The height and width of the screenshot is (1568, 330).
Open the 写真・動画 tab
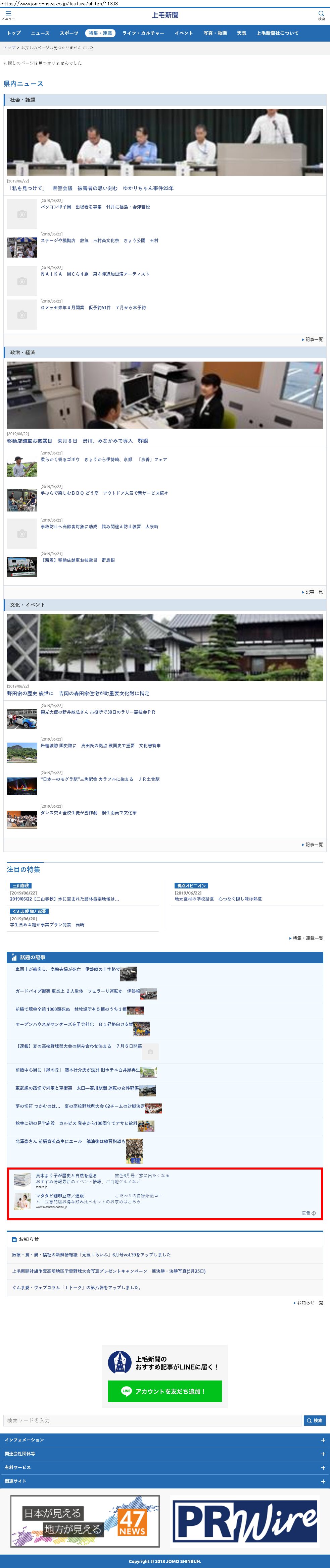tap(215, 34)
